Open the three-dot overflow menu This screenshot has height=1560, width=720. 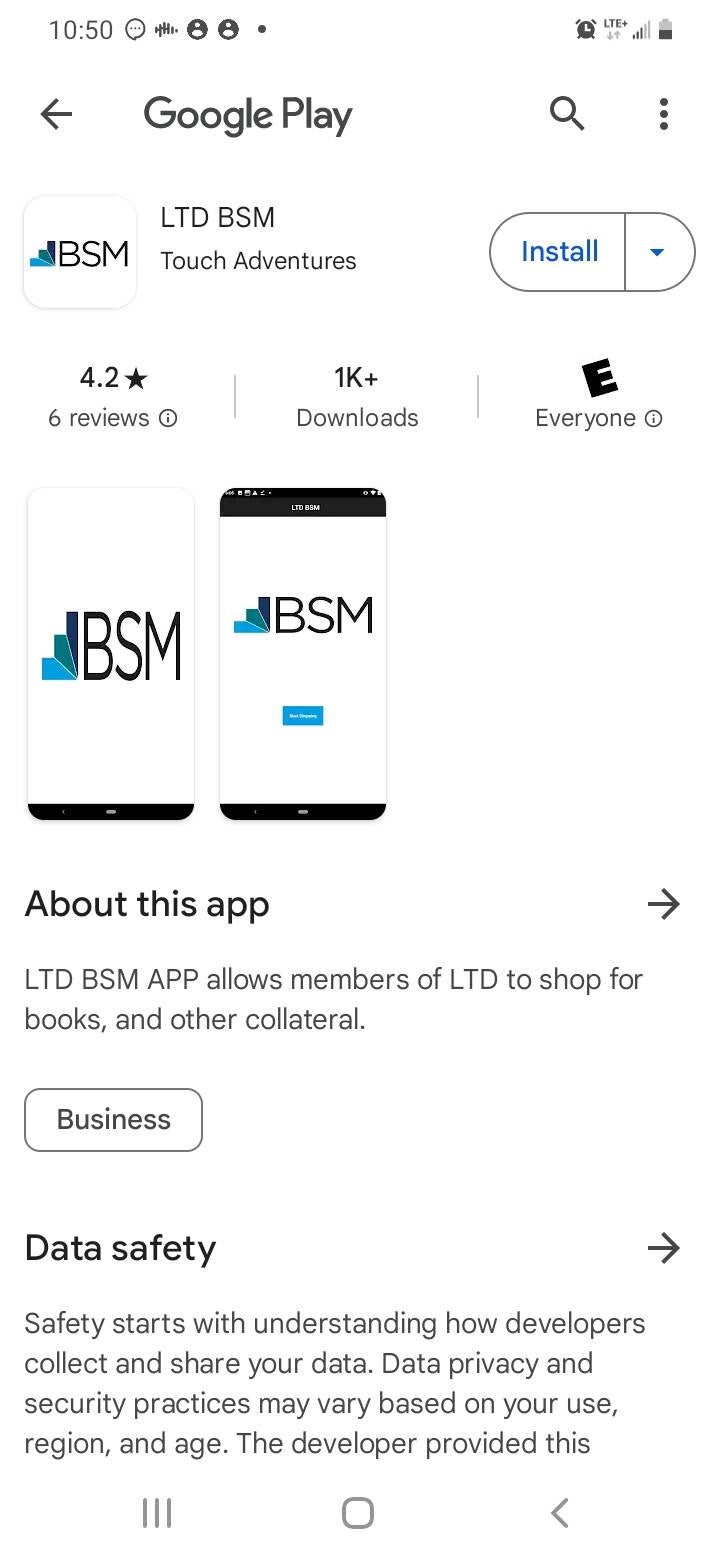(663, 114)
